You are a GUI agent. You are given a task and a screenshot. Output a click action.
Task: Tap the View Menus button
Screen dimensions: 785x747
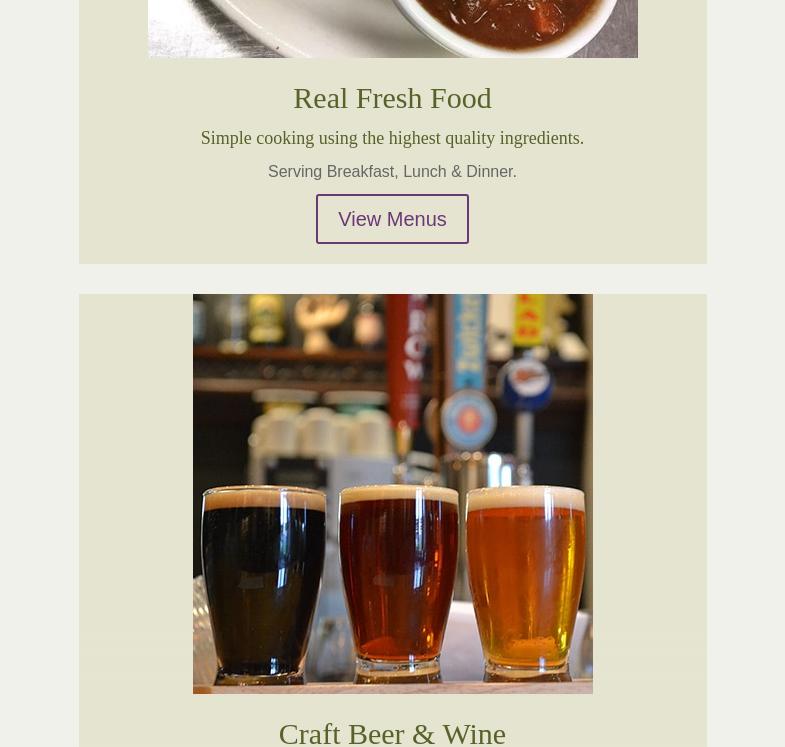[392, 219]
